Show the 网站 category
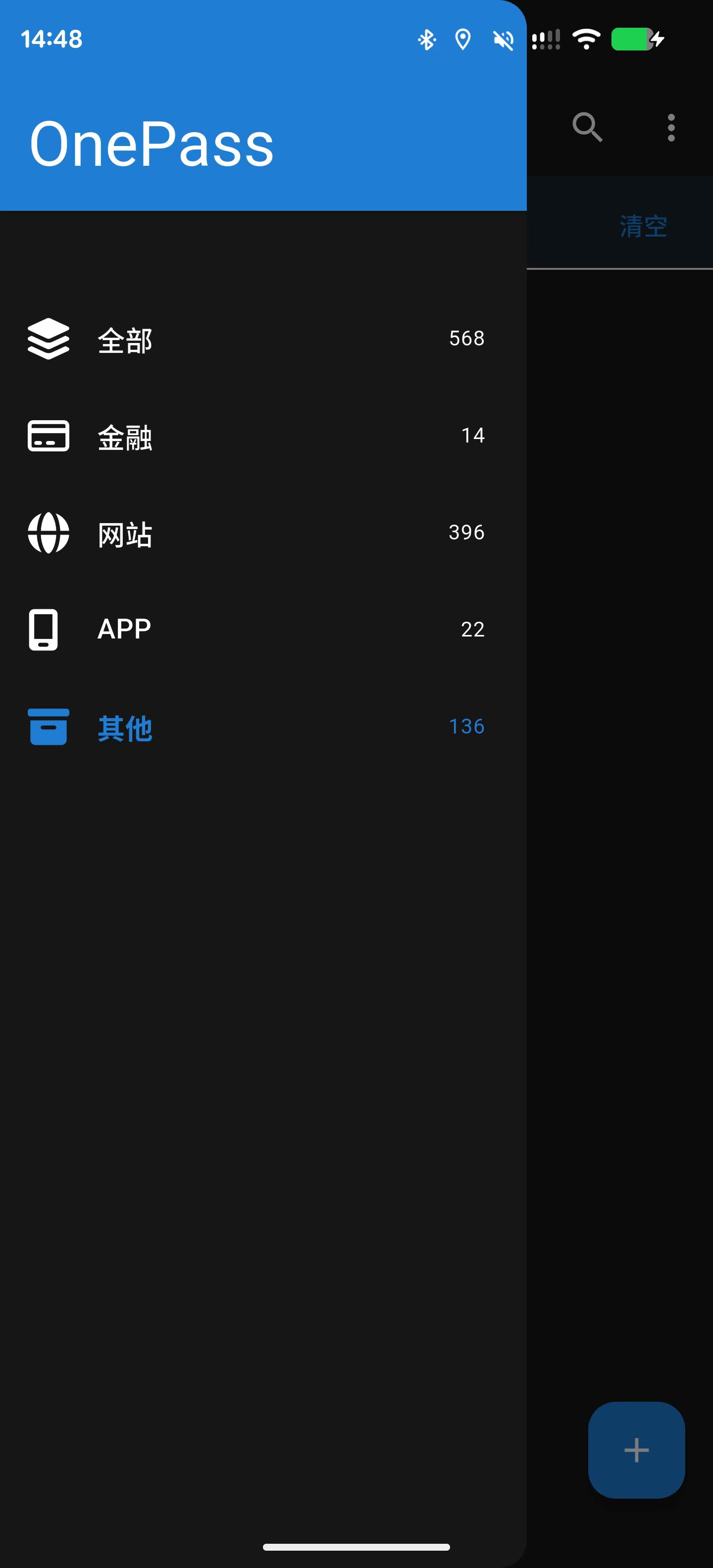The image size is (713, 1568). [263, 533]
